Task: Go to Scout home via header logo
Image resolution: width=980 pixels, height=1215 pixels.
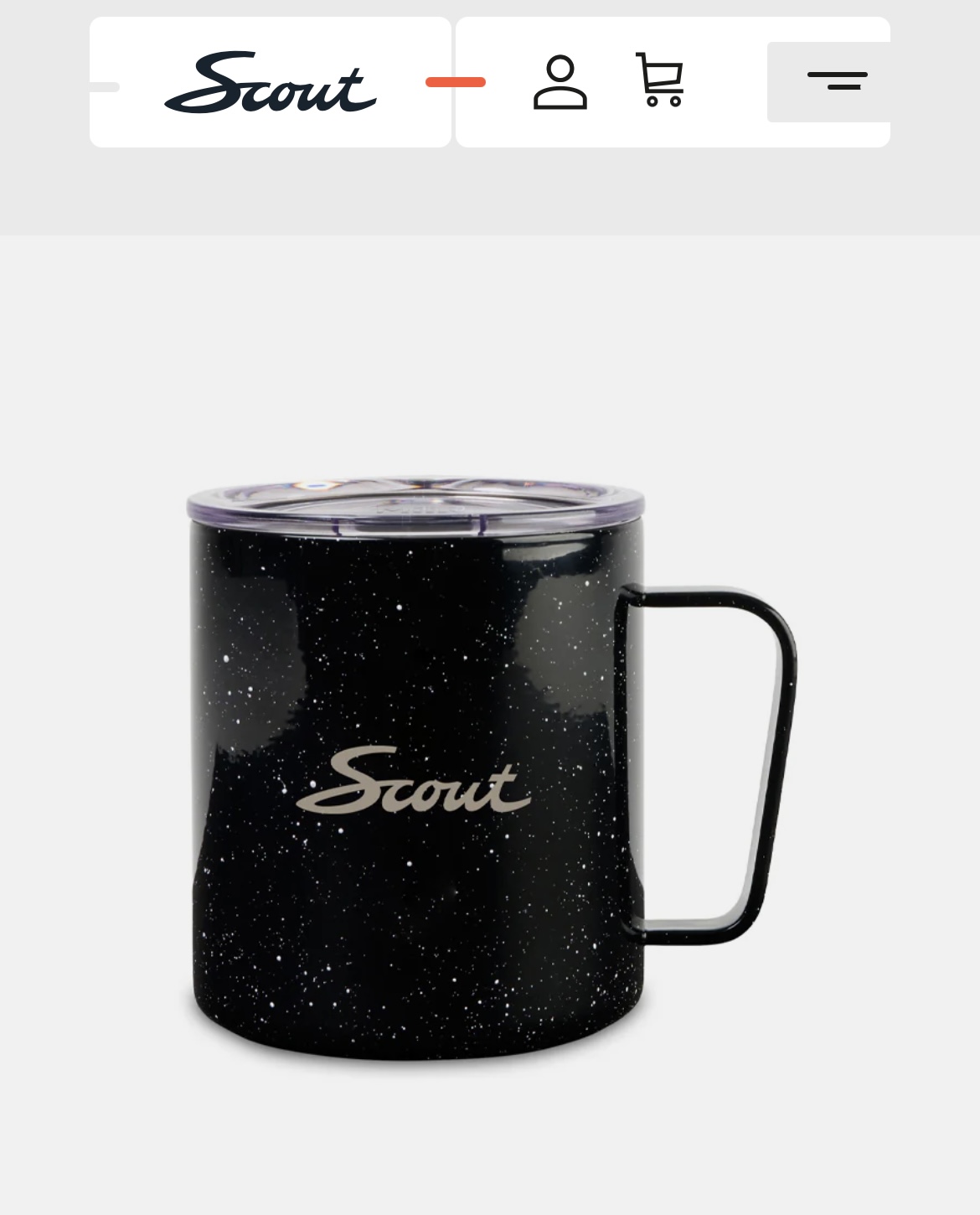Action: pyautogui.click(x=270, y=82)
